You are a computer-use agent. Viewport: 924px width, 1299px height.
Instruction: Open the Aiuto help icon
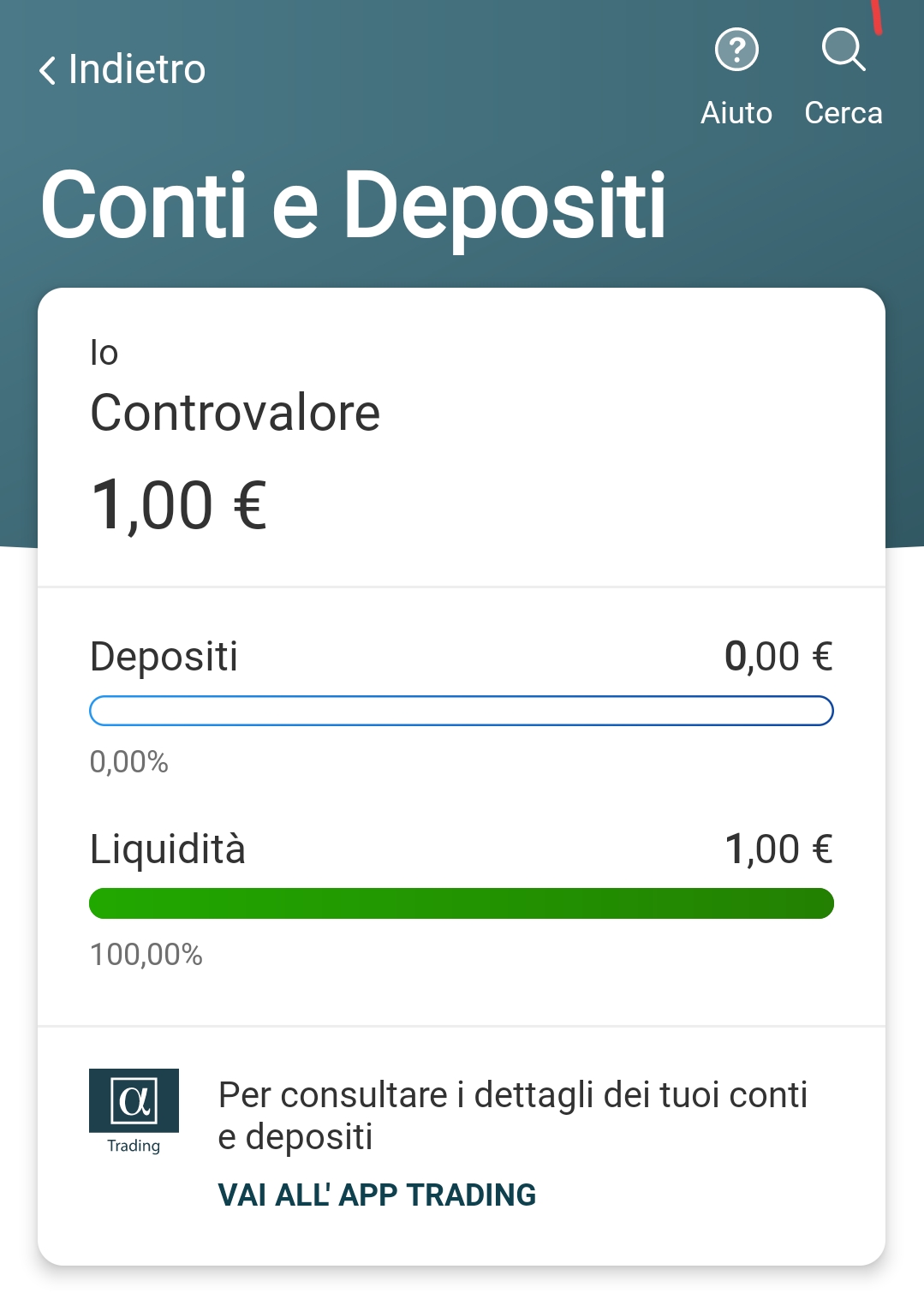736,50
